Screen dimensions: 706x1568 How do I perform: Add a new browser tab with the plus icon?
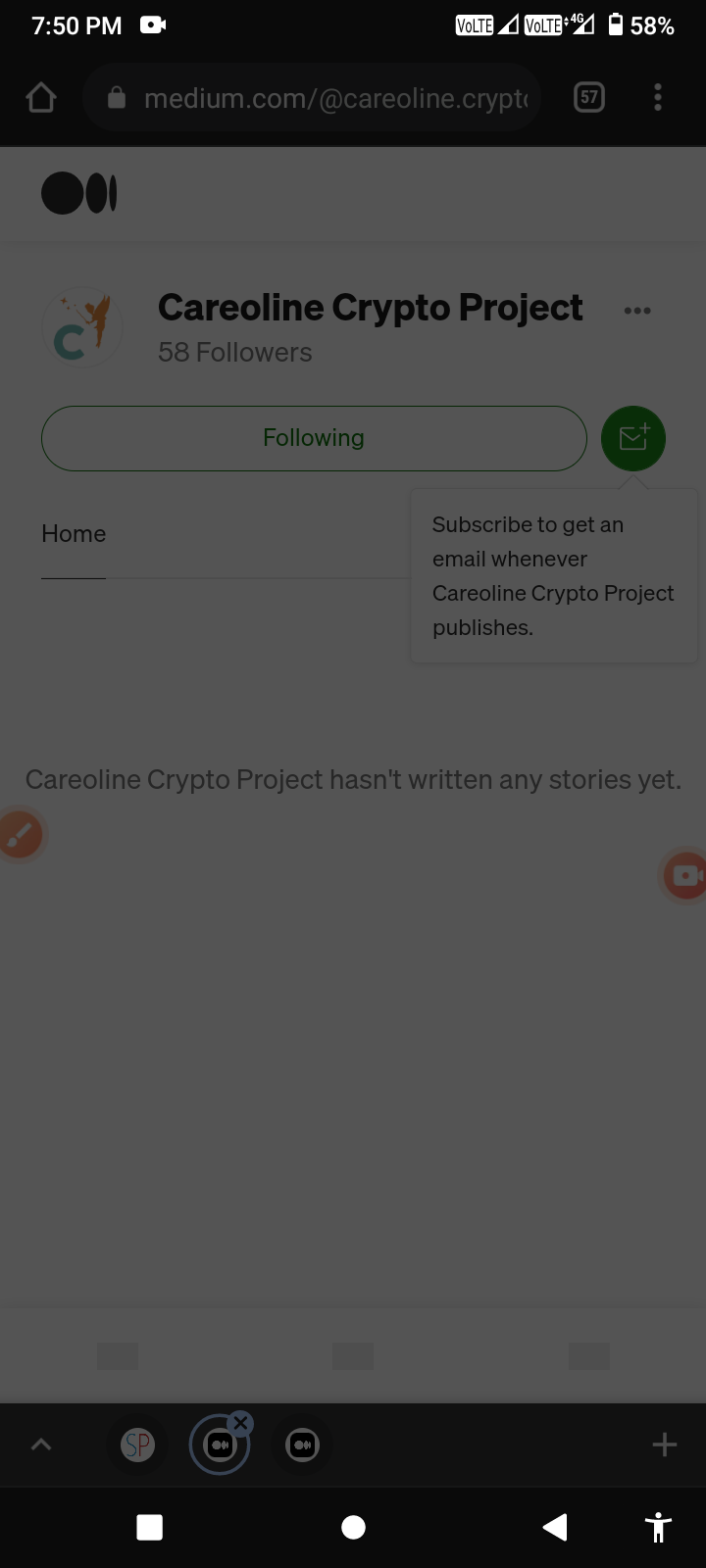pos(664,1445)
